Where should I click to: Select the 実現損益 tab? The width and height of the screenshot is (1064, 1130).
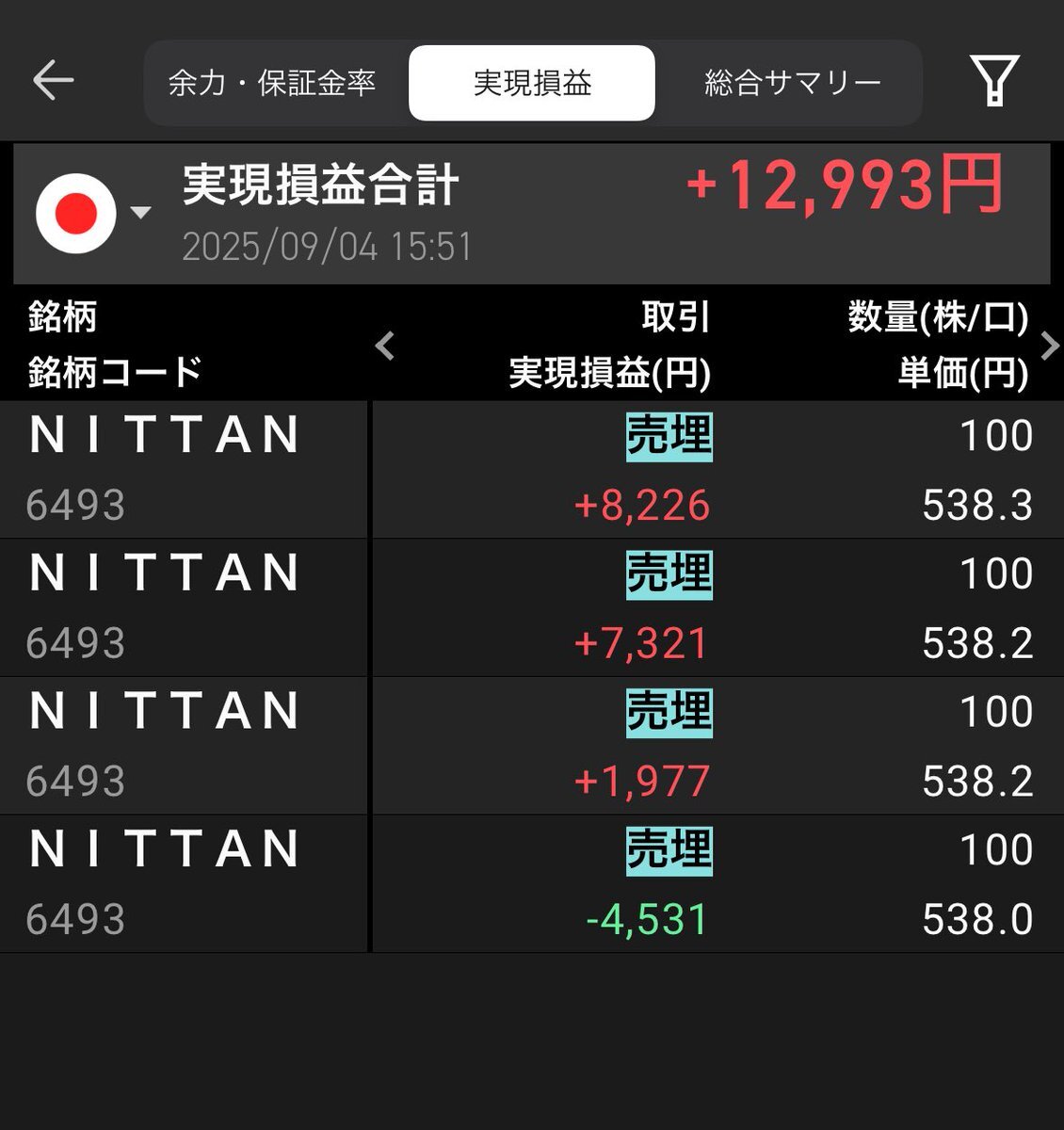pyautogui.click(x=530, y=82)
